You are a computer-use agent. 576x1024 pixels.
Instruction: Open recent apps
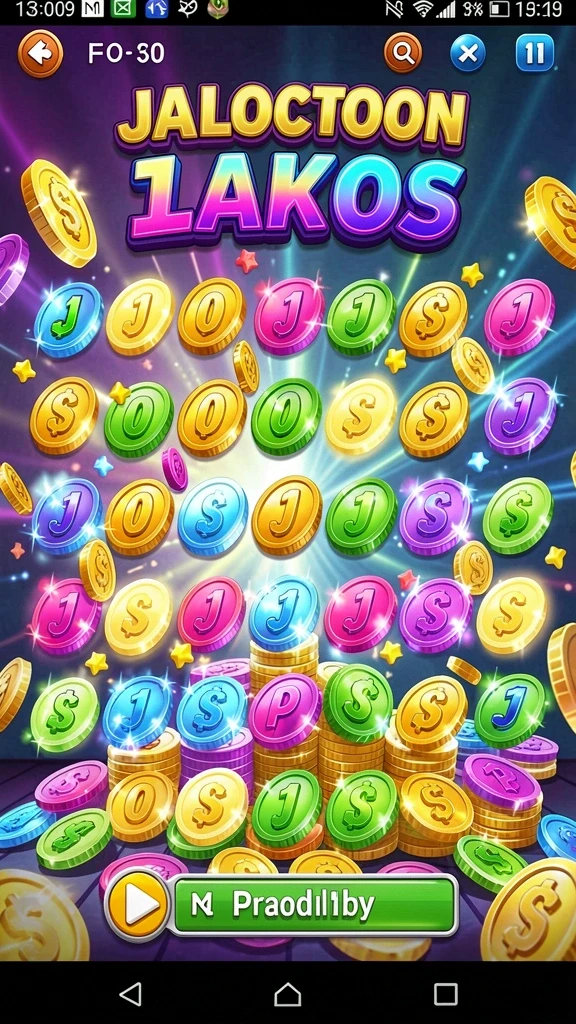tap(445, 994)
